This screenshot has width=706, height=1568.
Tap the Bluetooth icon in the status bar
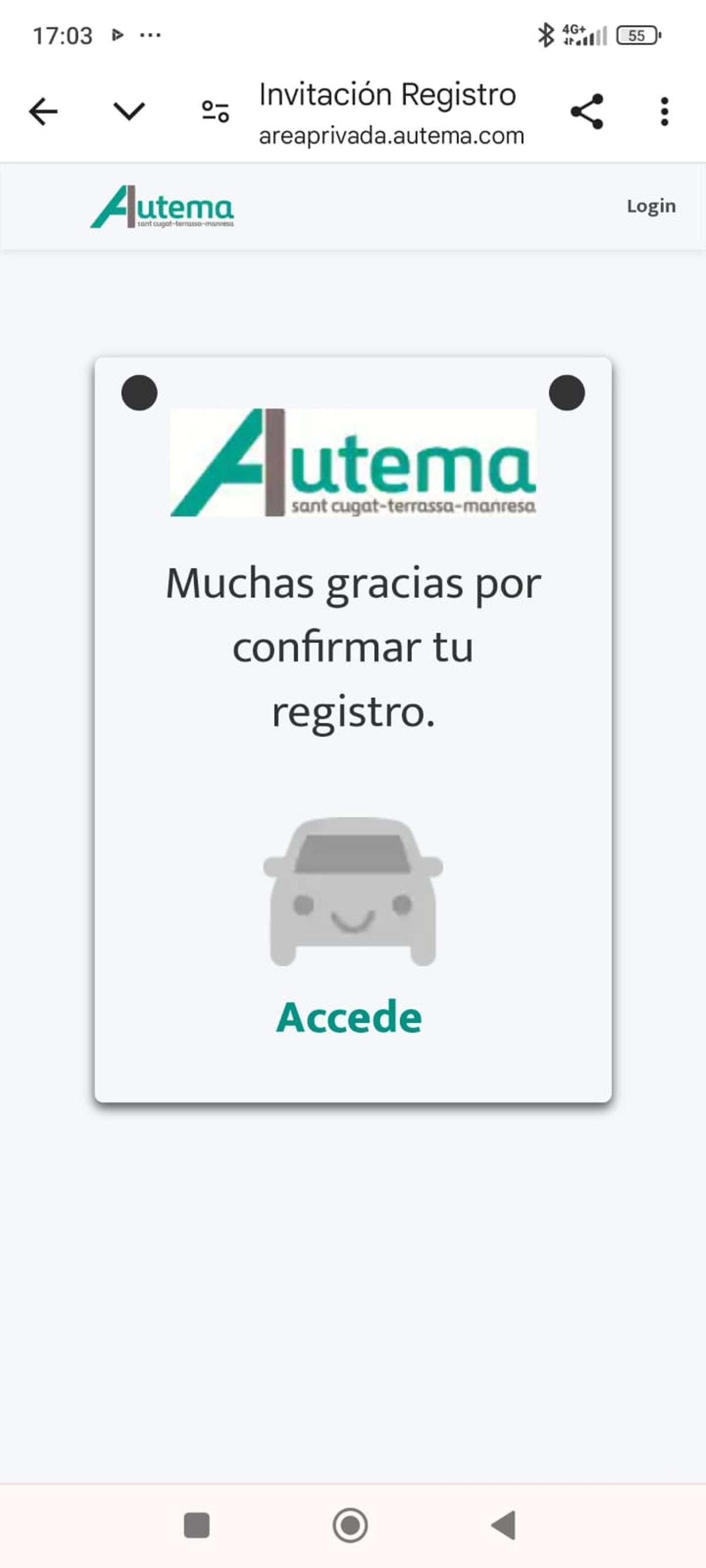pyautogui.click(x=547, y=34)
